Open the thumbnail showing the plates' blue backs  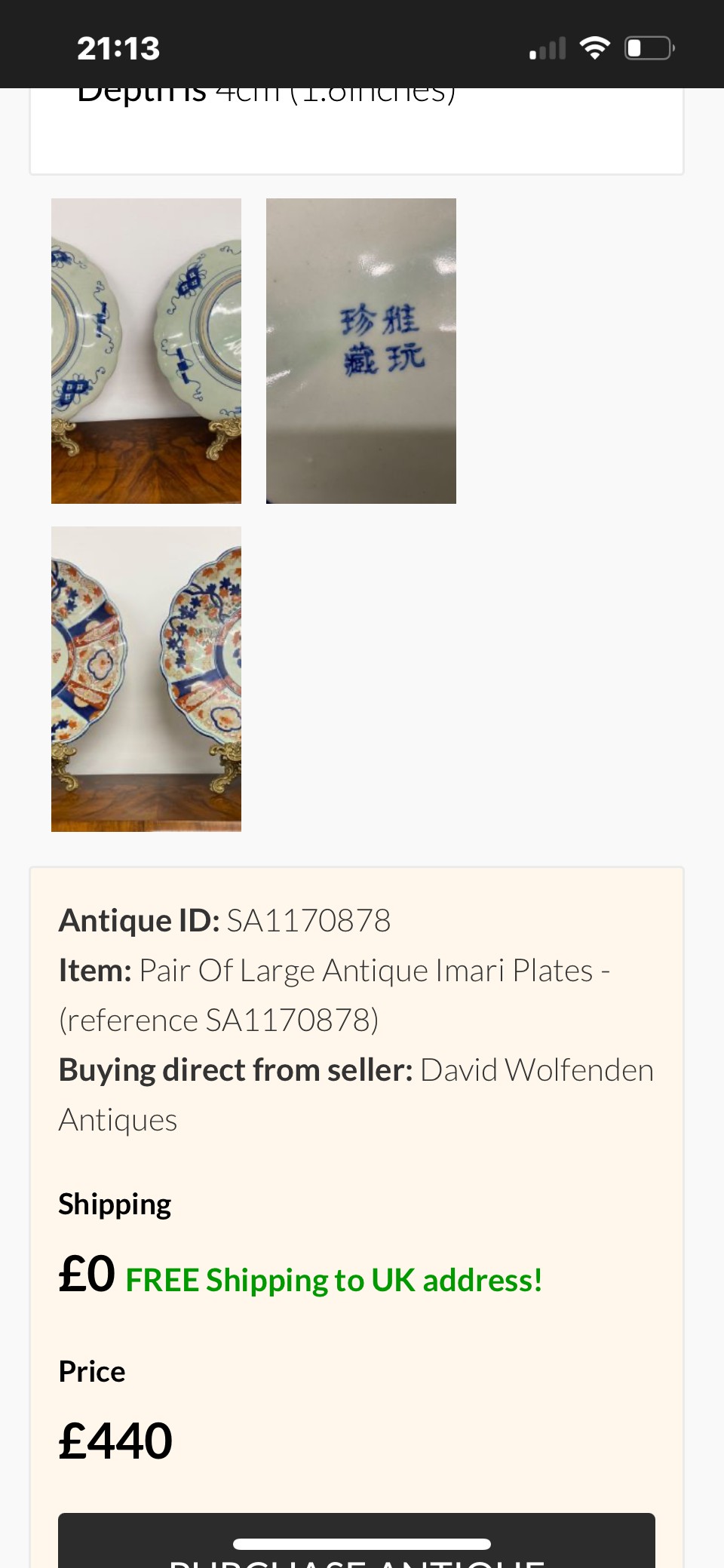click(146, 351)
